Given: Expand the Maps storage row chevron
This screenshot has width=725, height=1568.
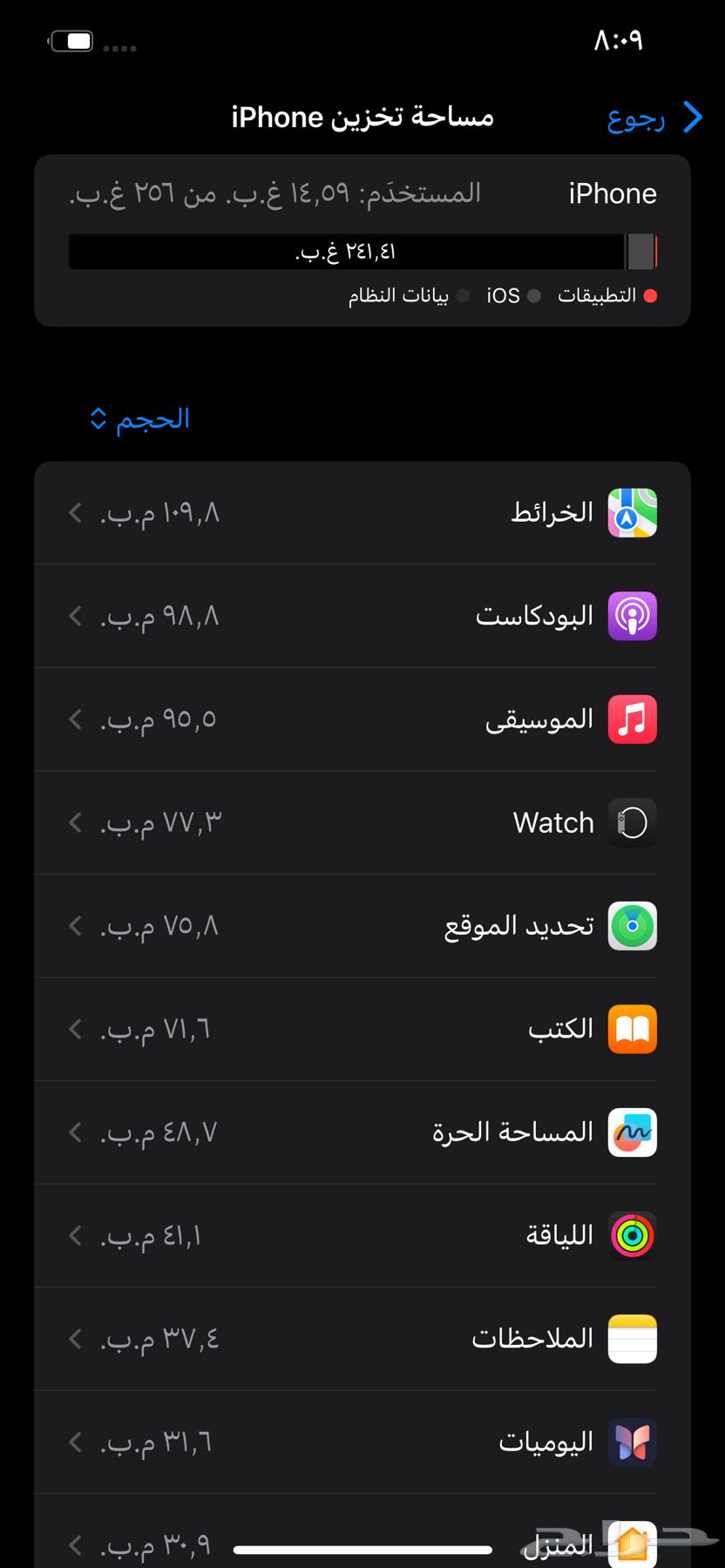Looking at the screenshot, I should (73, 514).
